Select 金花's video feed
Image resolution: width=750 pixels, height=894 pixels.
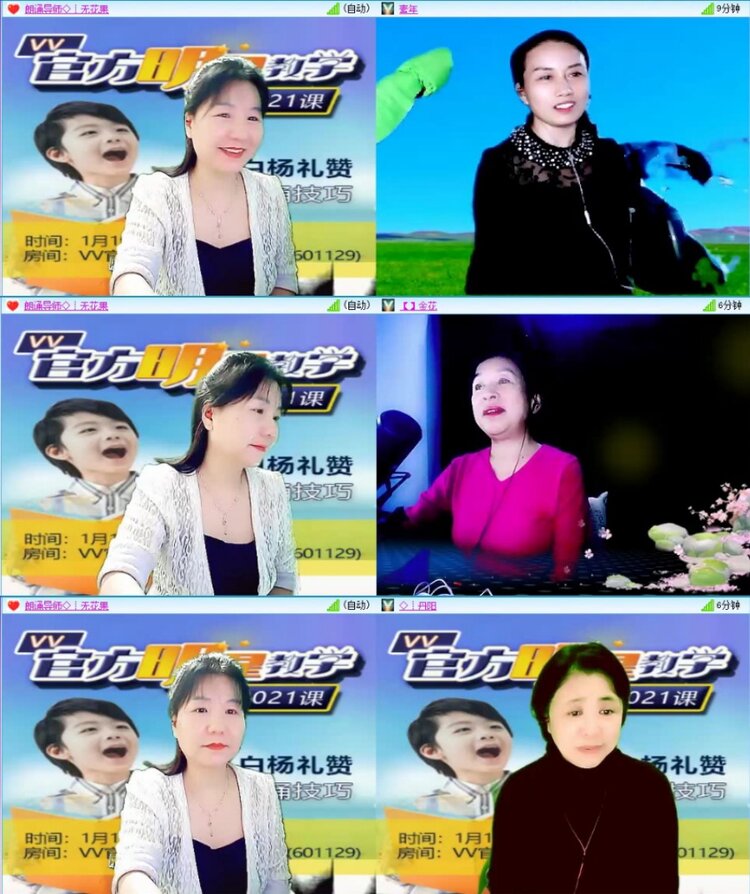coord(560,450)
